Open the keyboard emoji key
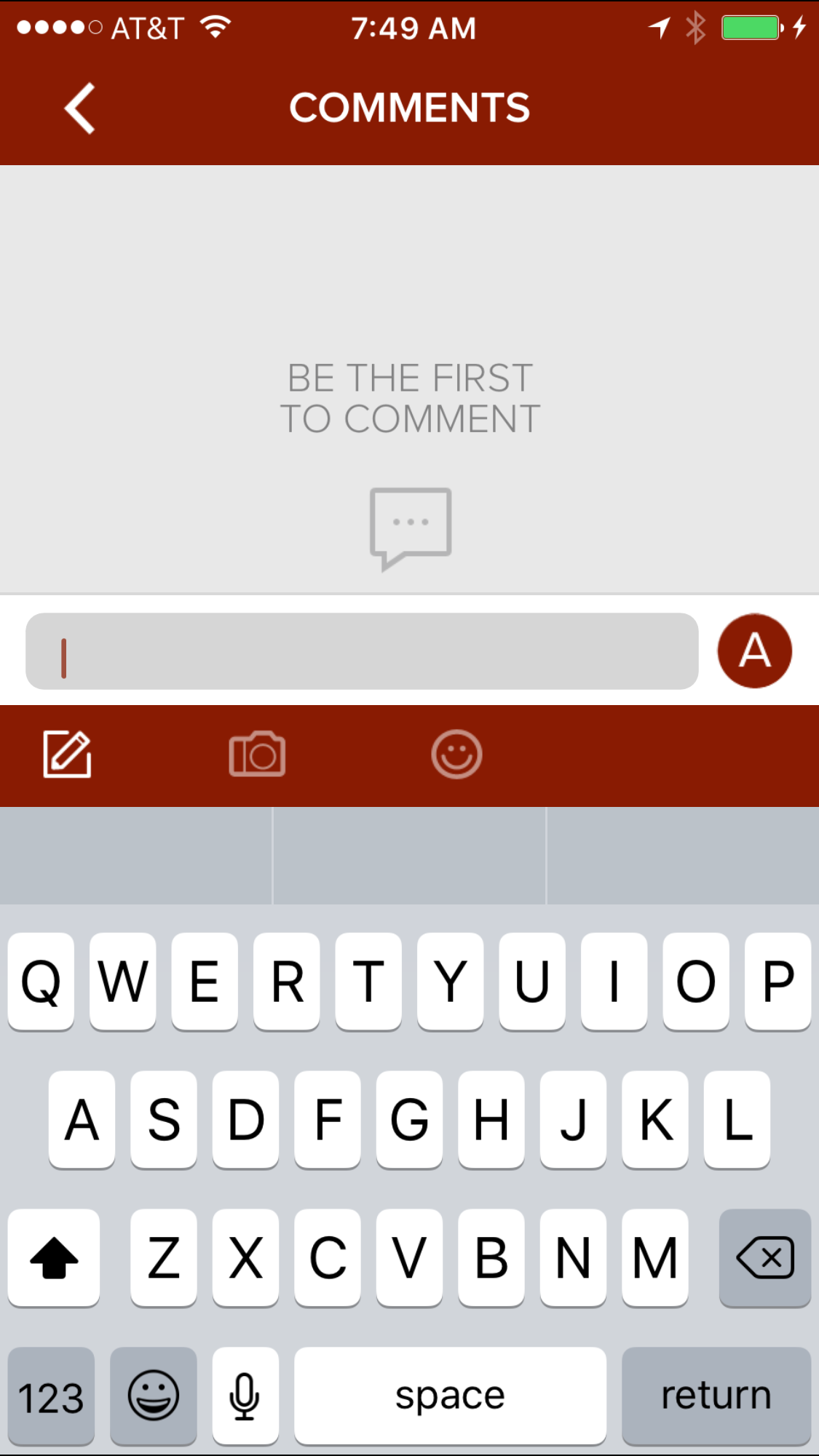 tap(154, 1396)
